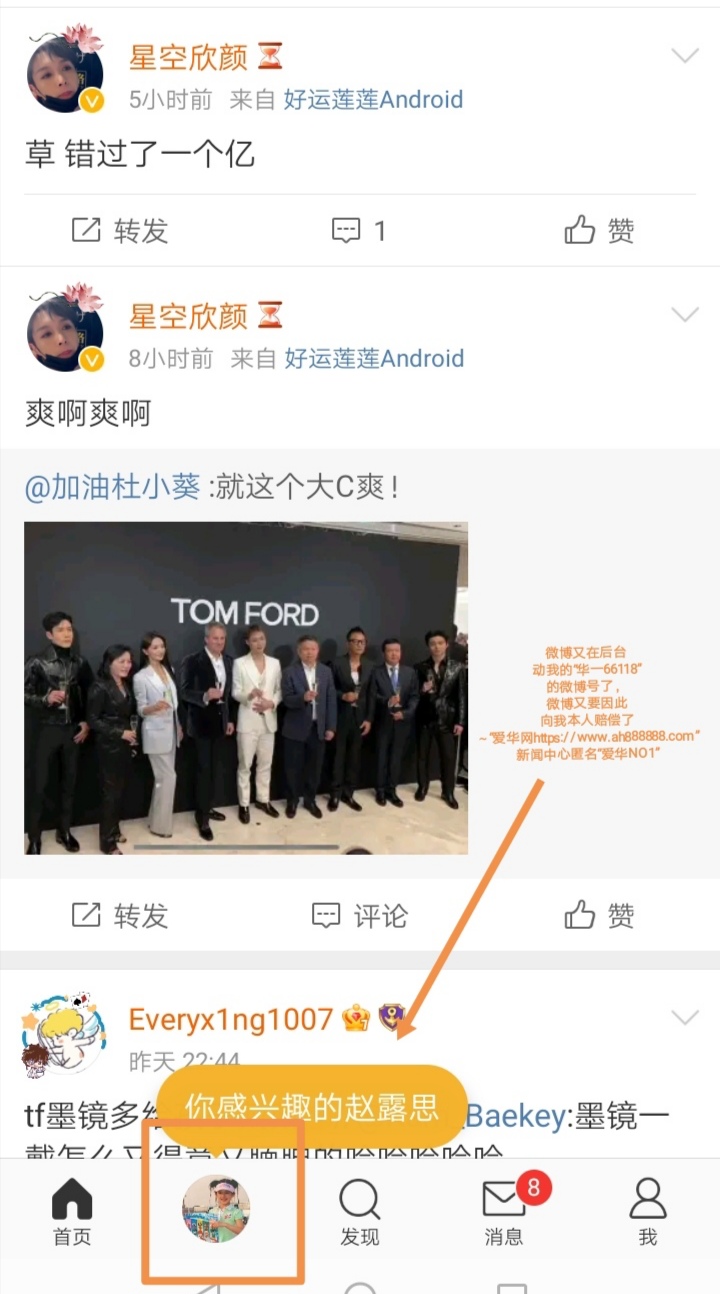Repost the post "草 错过了一个亿"

120,231
